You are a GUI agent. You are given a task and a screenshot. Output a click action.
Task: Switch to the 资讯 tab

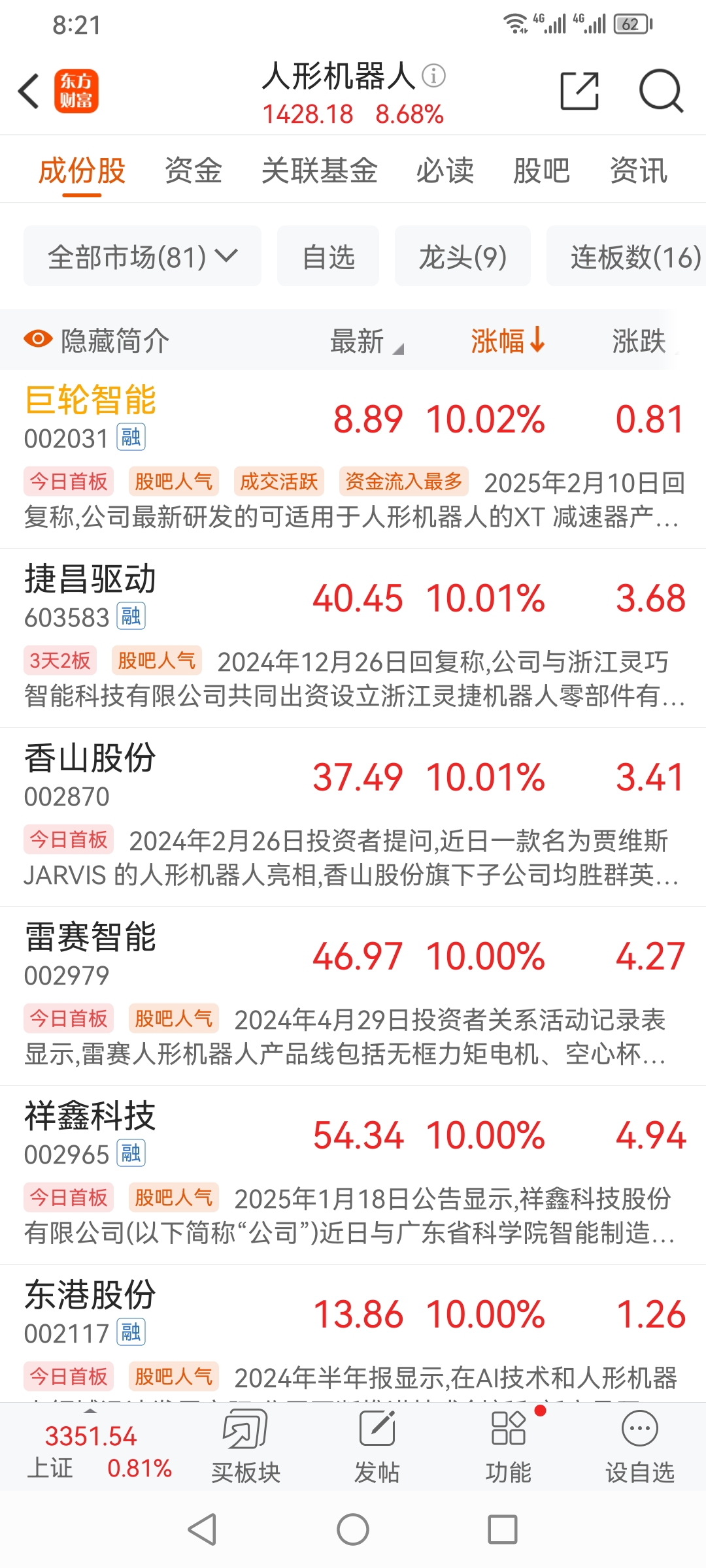(x=639, y=171)
